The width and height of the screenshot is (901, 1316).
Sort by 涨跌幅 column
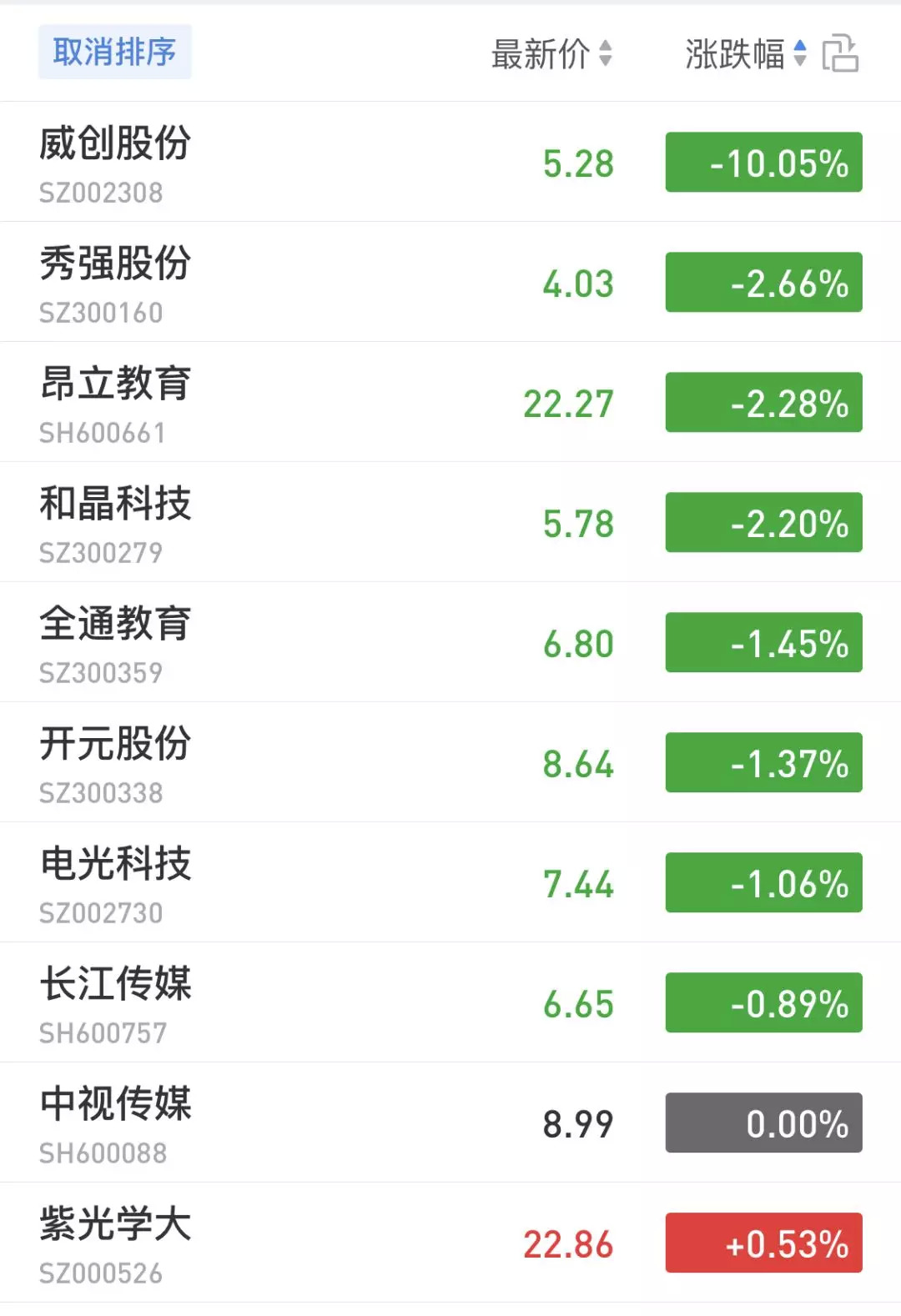[x=746, y=54]
